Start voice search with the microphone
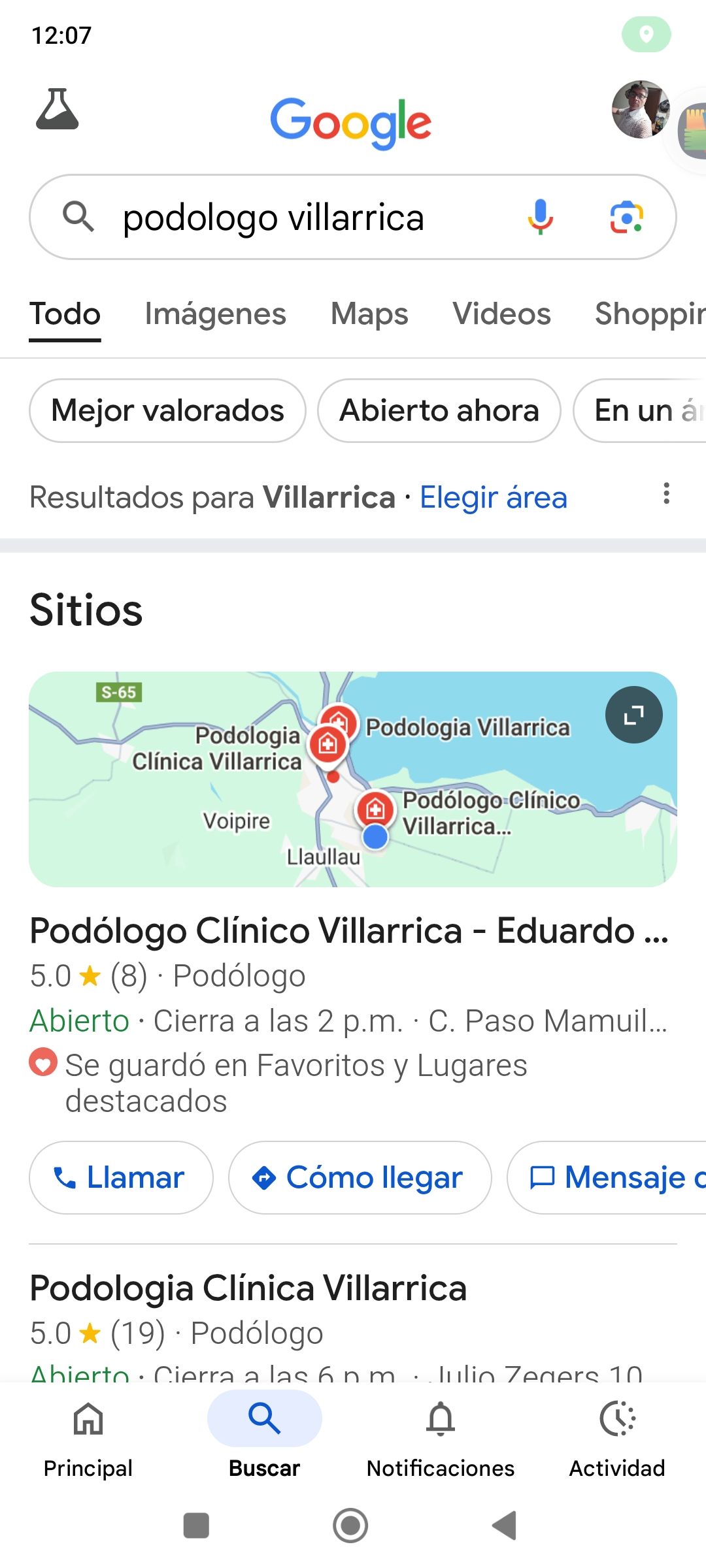The height and width of the screenshot is (1568, 706). (540, 217)
